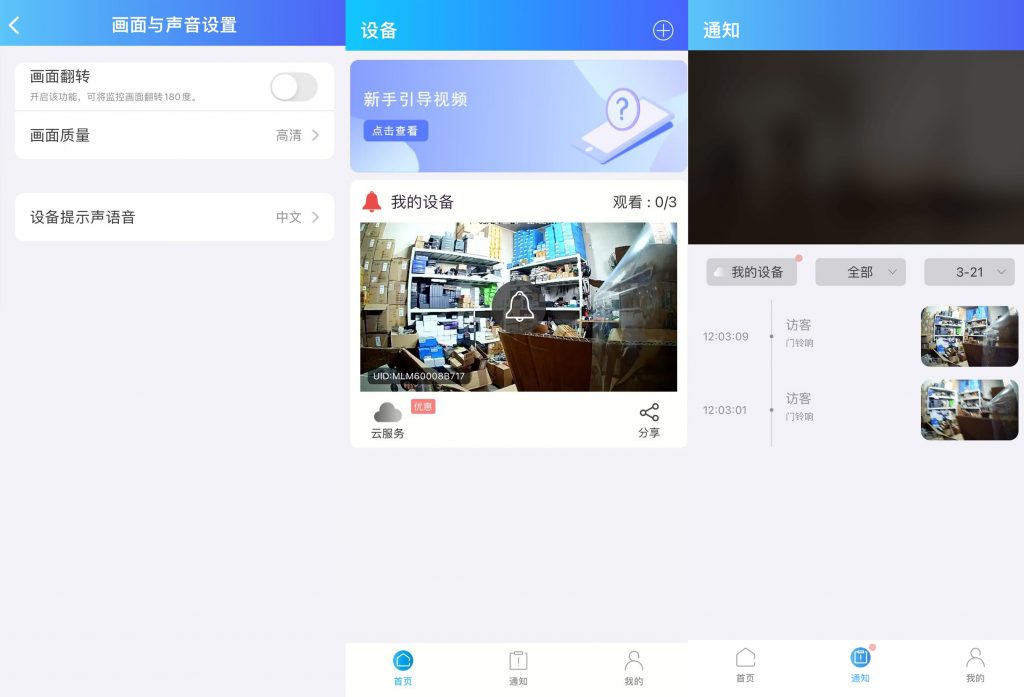This screenshot has width=1024, height=697.
Task: Open the visitor snapshot from 12:03:01
Action: [969, 410]
